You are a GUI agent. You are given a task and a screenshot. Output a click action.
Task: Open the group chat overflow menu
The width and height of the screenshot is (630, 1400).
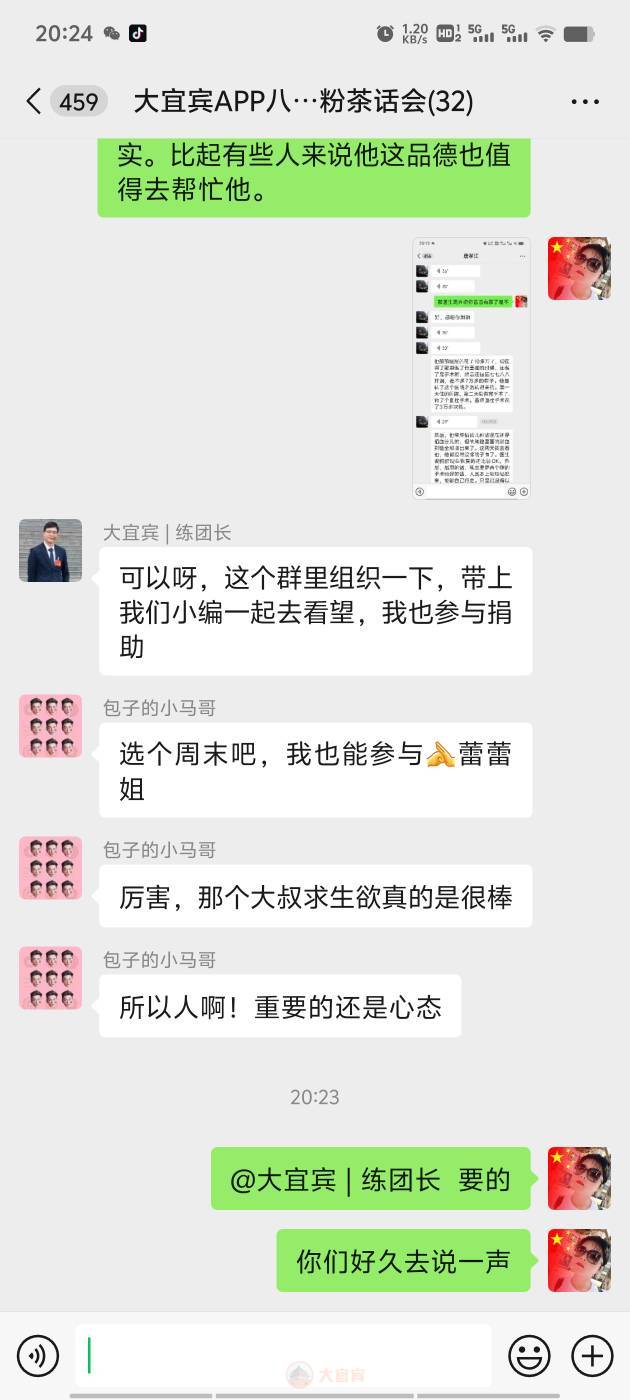point(584,101)
